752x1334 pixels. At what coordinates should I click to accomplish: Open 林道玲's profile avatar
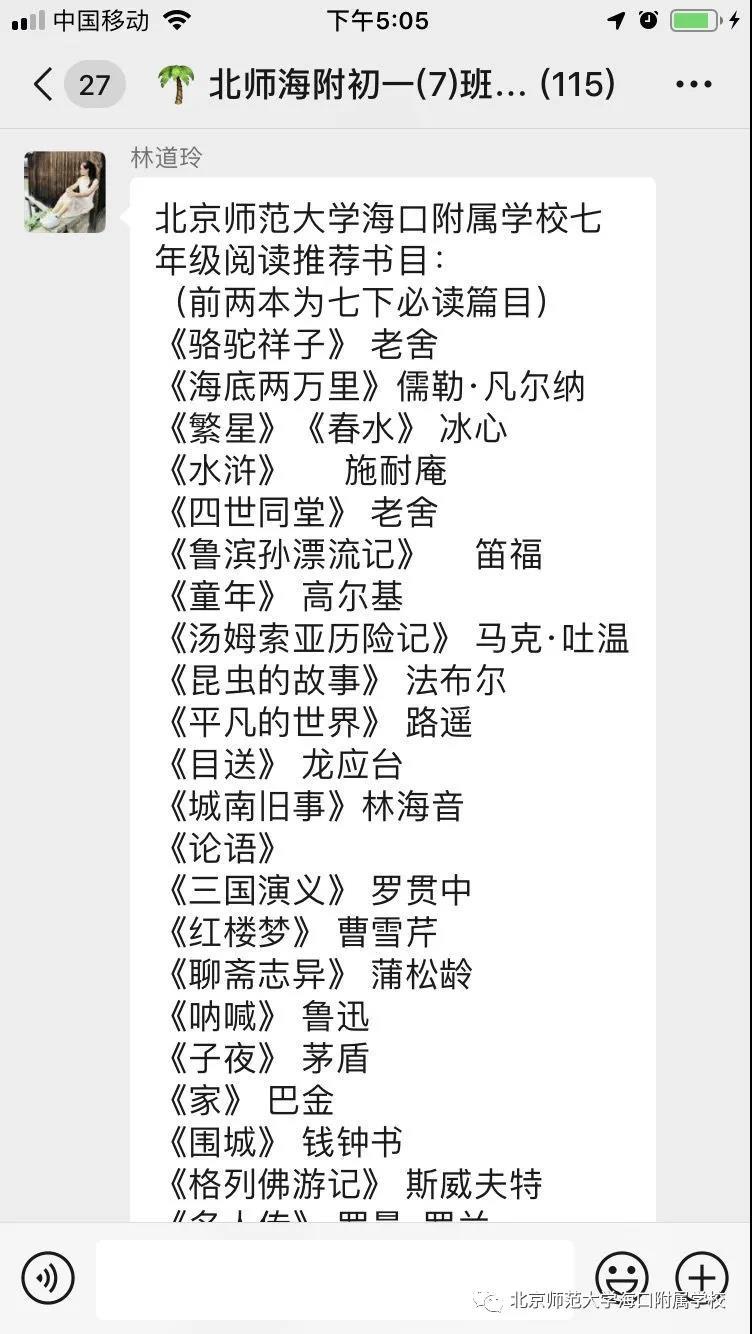pos(65,192)
